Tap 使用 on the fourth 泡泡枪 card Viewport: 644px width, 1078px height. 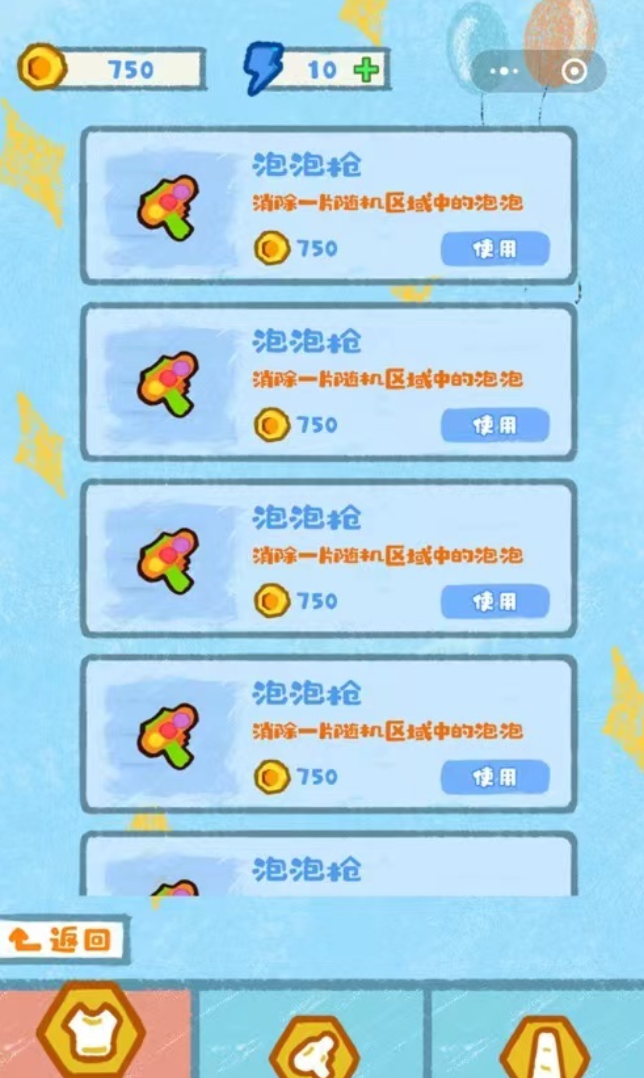click(x=495, y=777)
